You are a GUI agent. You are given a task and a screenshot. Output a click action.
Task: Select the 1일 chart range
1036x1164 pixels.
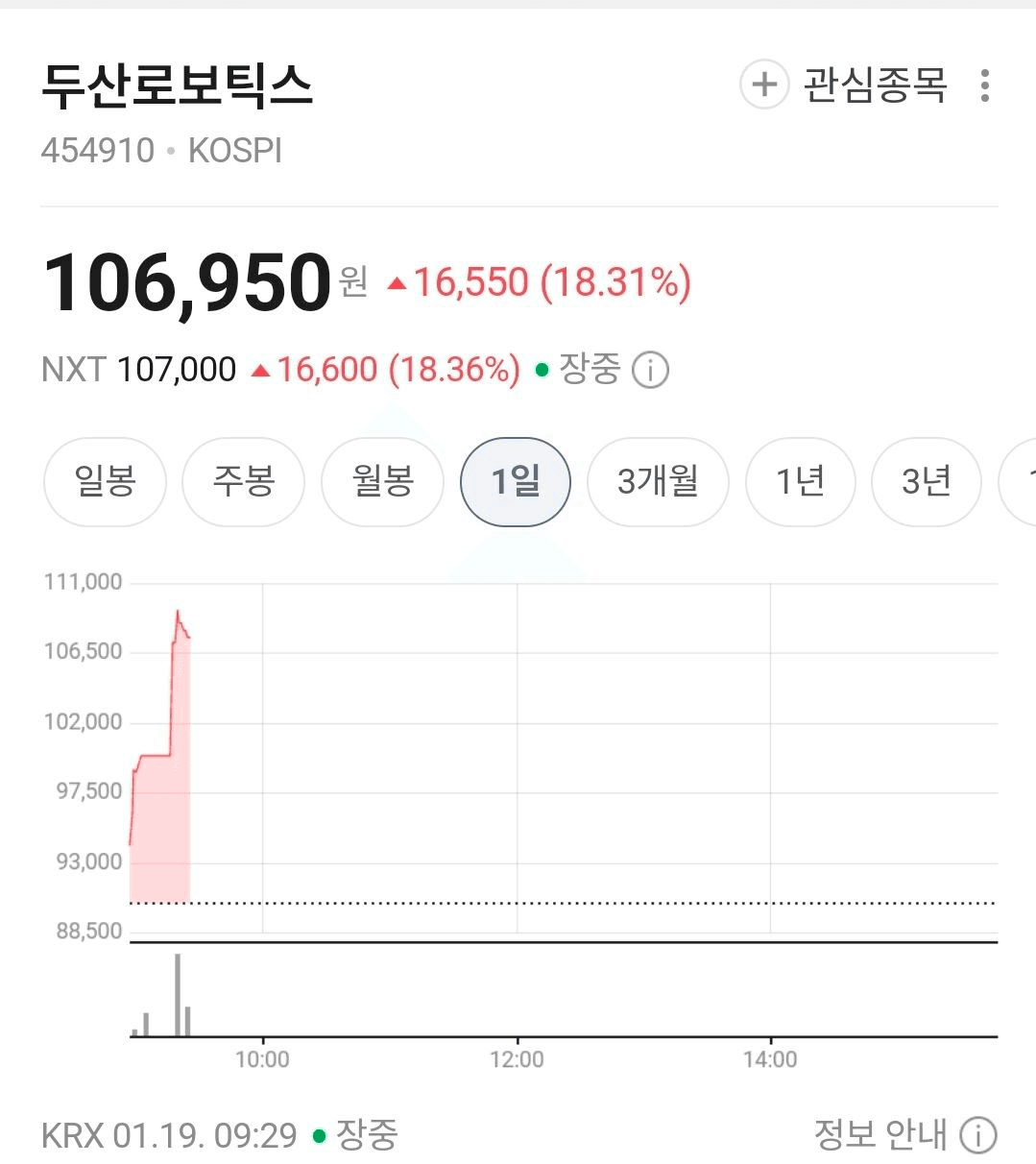pos(516,481)
